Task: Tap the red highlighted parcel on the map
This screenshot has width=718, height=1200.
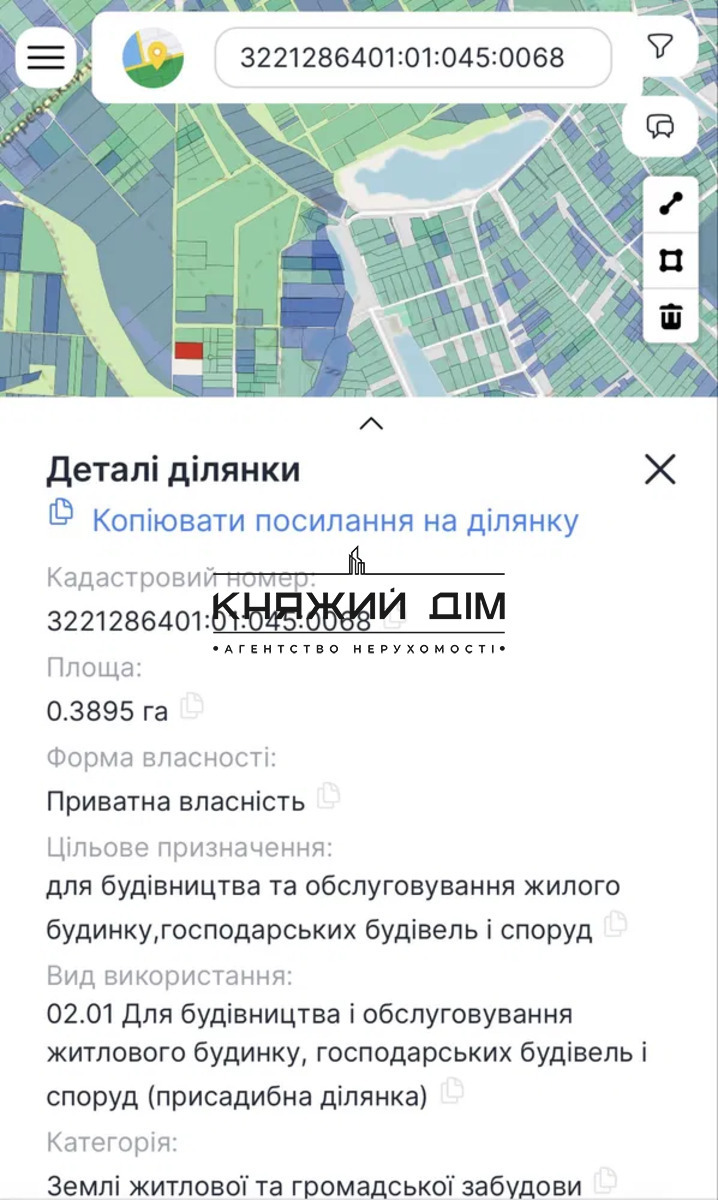Action: 189,350
